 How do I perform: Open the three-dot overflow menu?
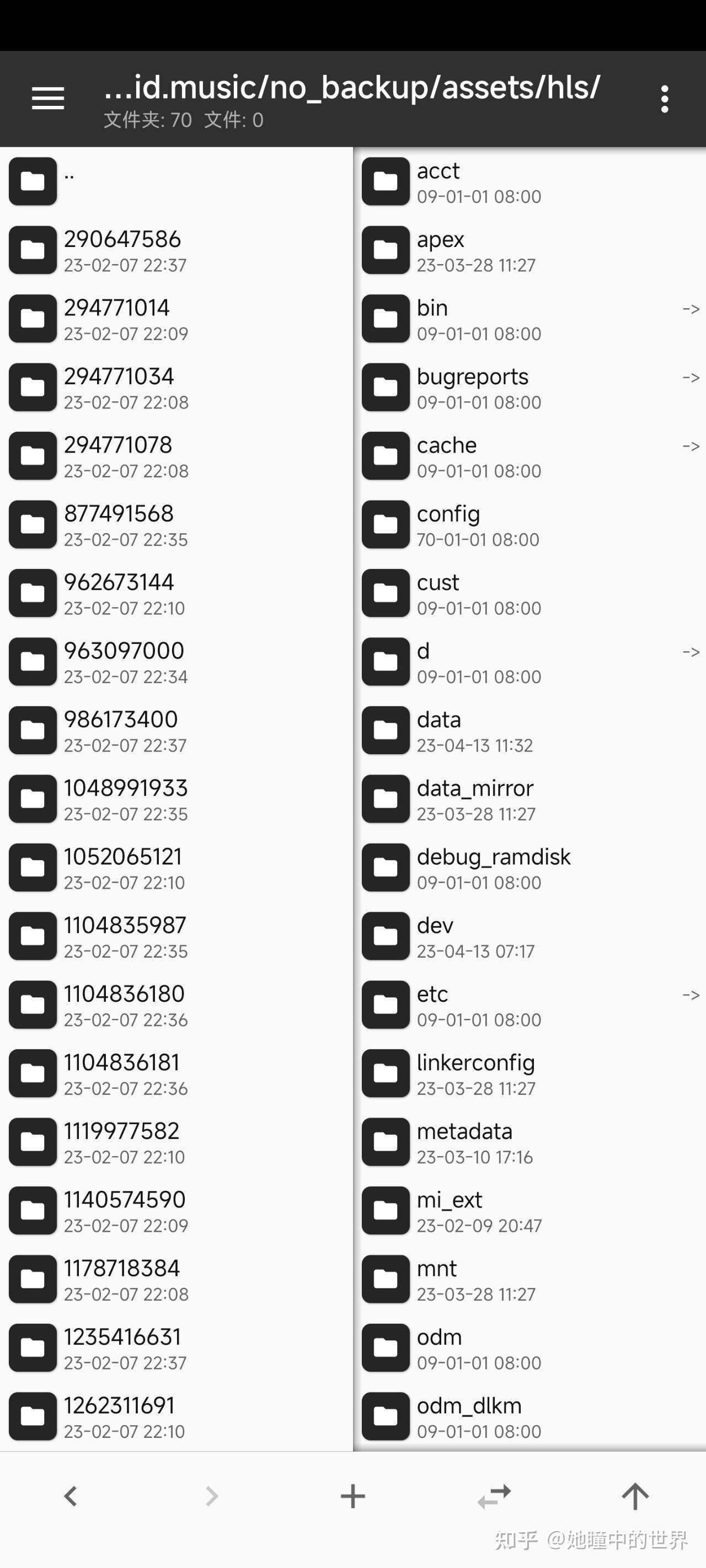tap(665, 99)
